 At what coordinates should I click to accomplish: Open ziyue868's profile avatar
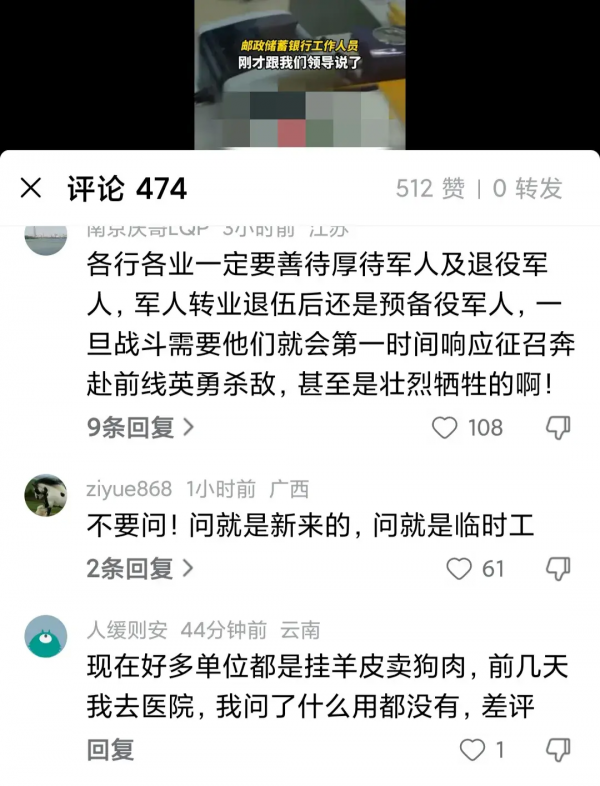(45, 495)
